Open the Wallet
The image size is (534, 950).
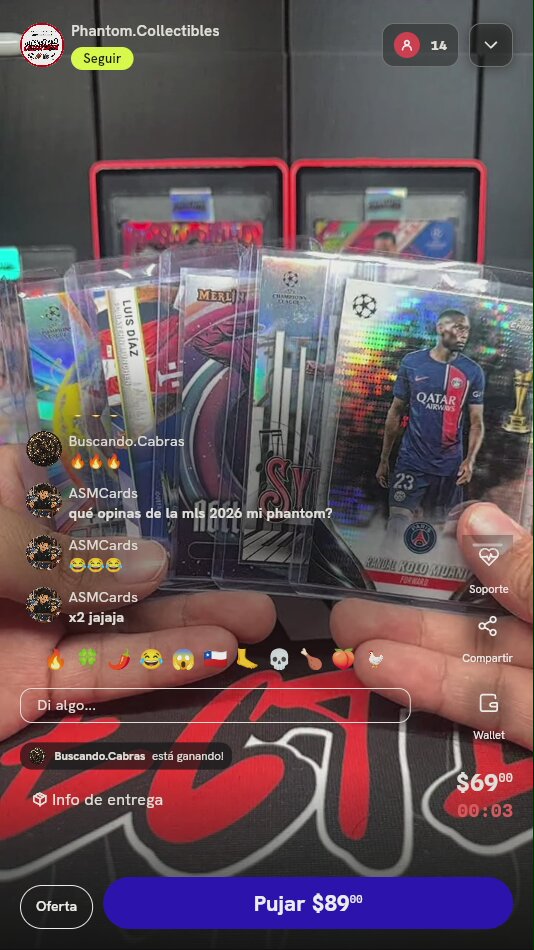[x=489, y=717]
